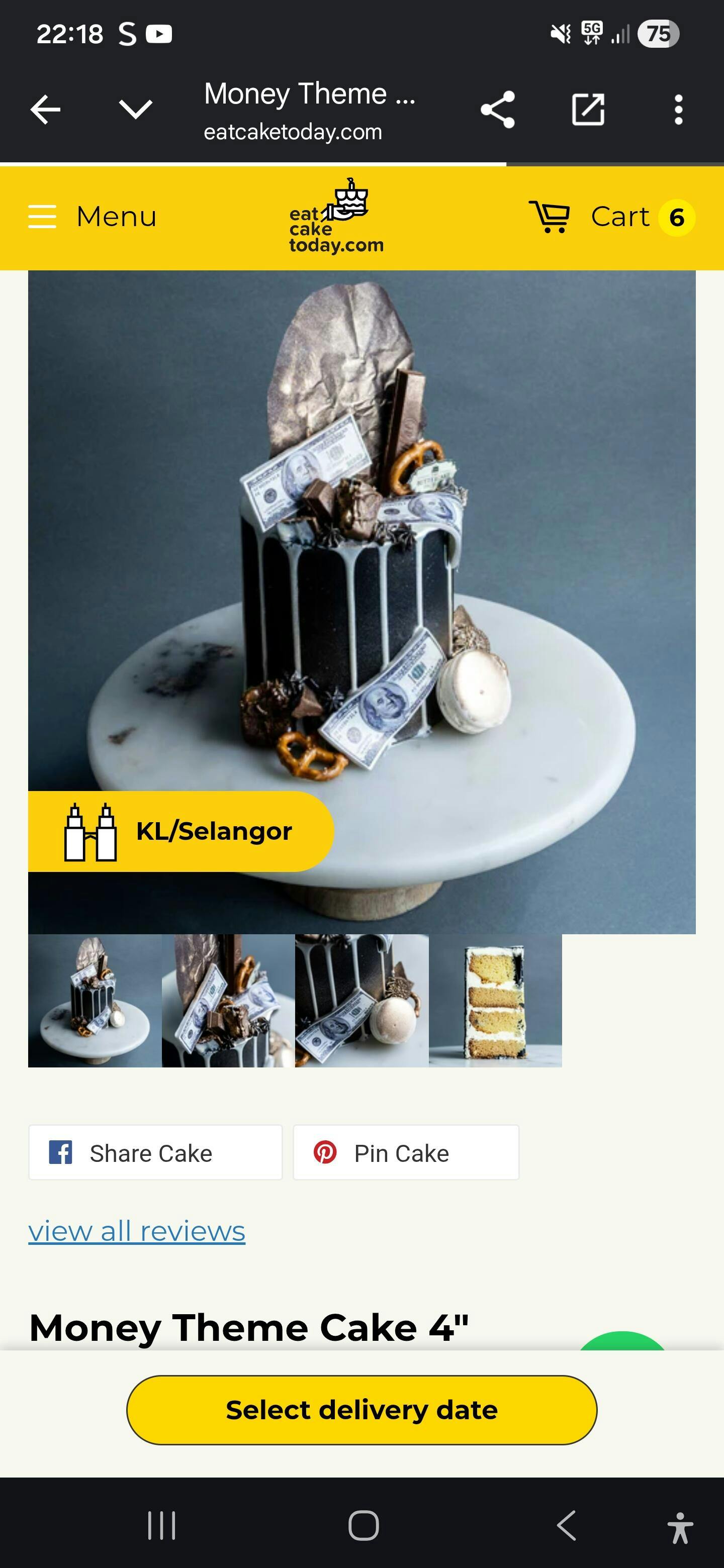Open the browser overflow menu
Viewport: 724px width, 1568px height.
pyautogui.click(x=678, y=110)
